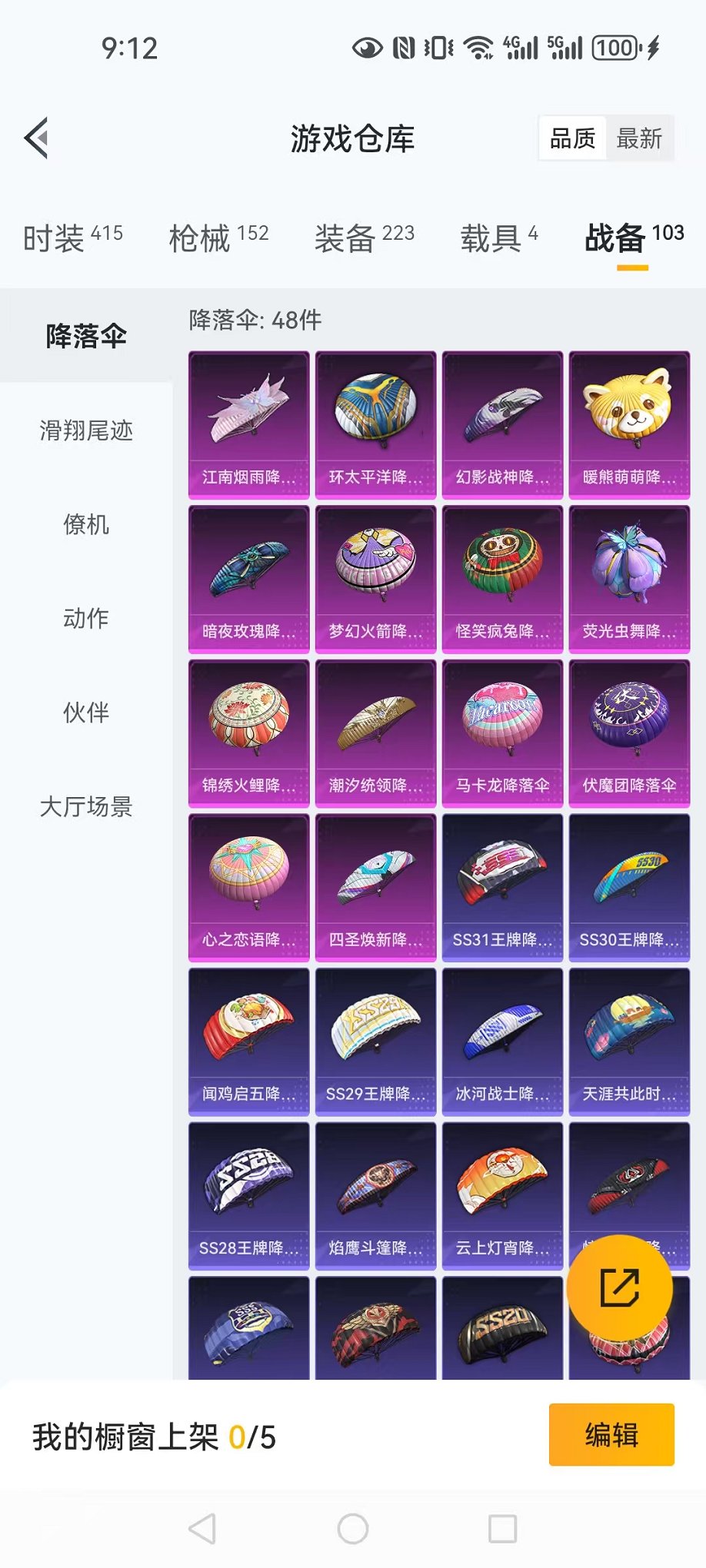This screenshot has width=706, height=1568.
Task: Open the 马卡龙降落伞 item
Action: [502, 733]
